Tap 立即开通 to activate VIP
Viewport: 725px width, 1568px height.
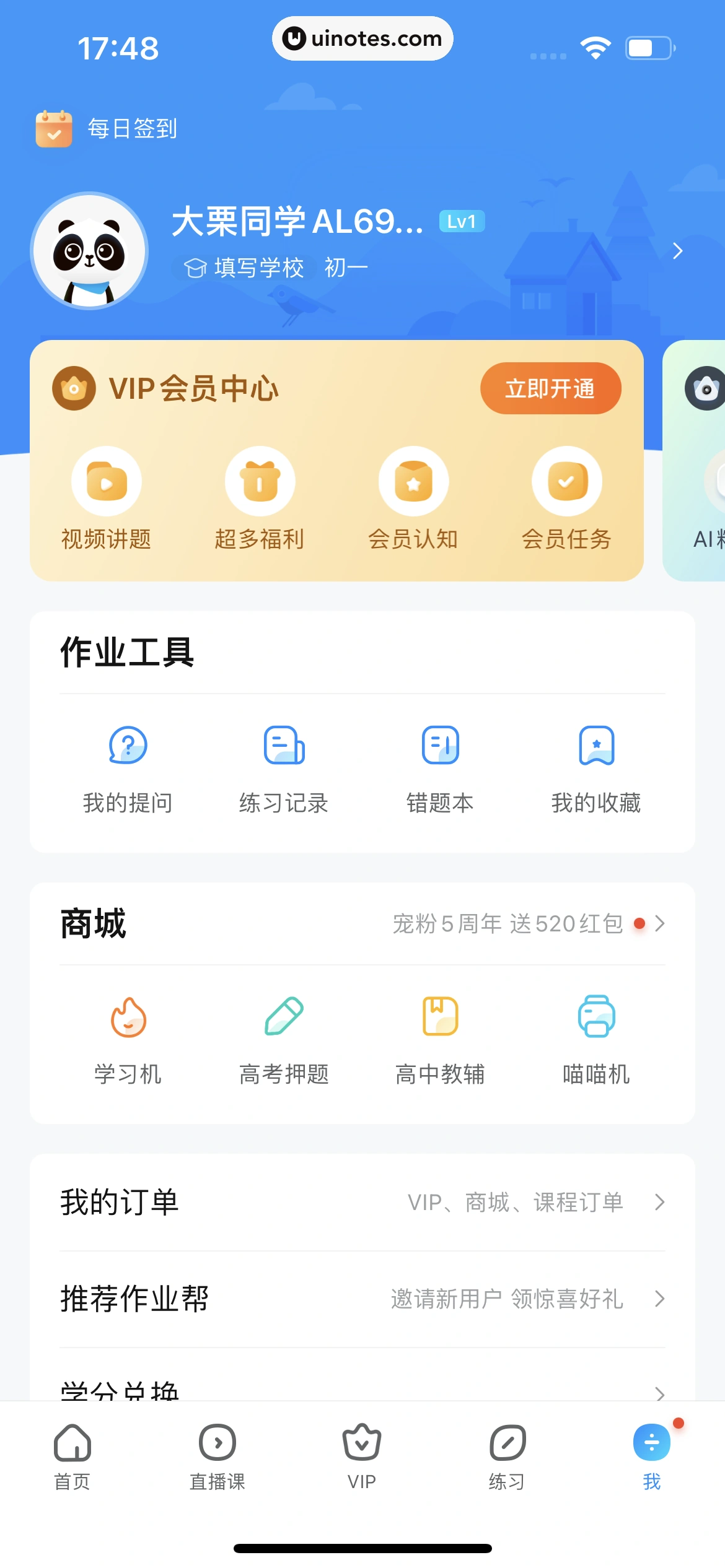click(550, 388)
